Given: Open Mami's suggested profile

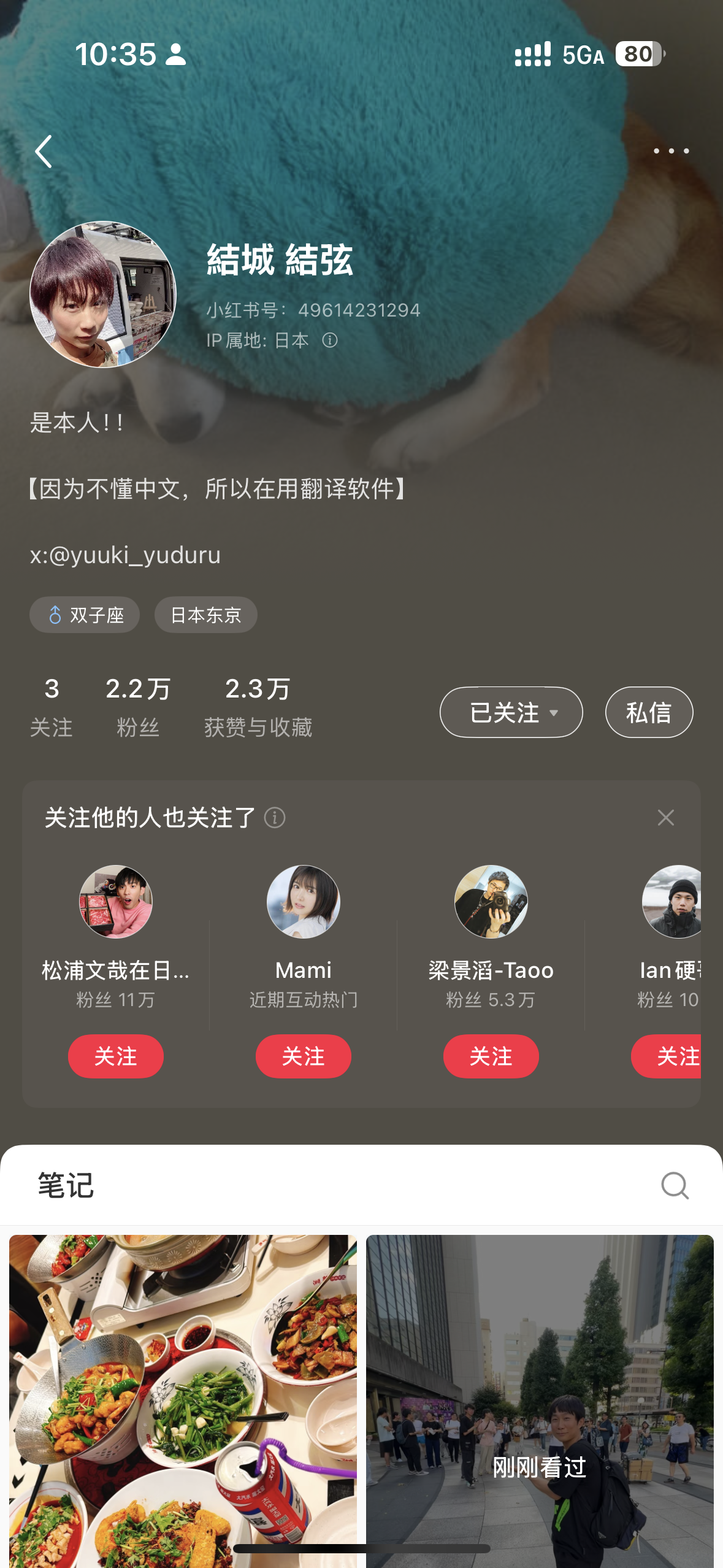Looking at the screenshot, I should pos(303,902).
